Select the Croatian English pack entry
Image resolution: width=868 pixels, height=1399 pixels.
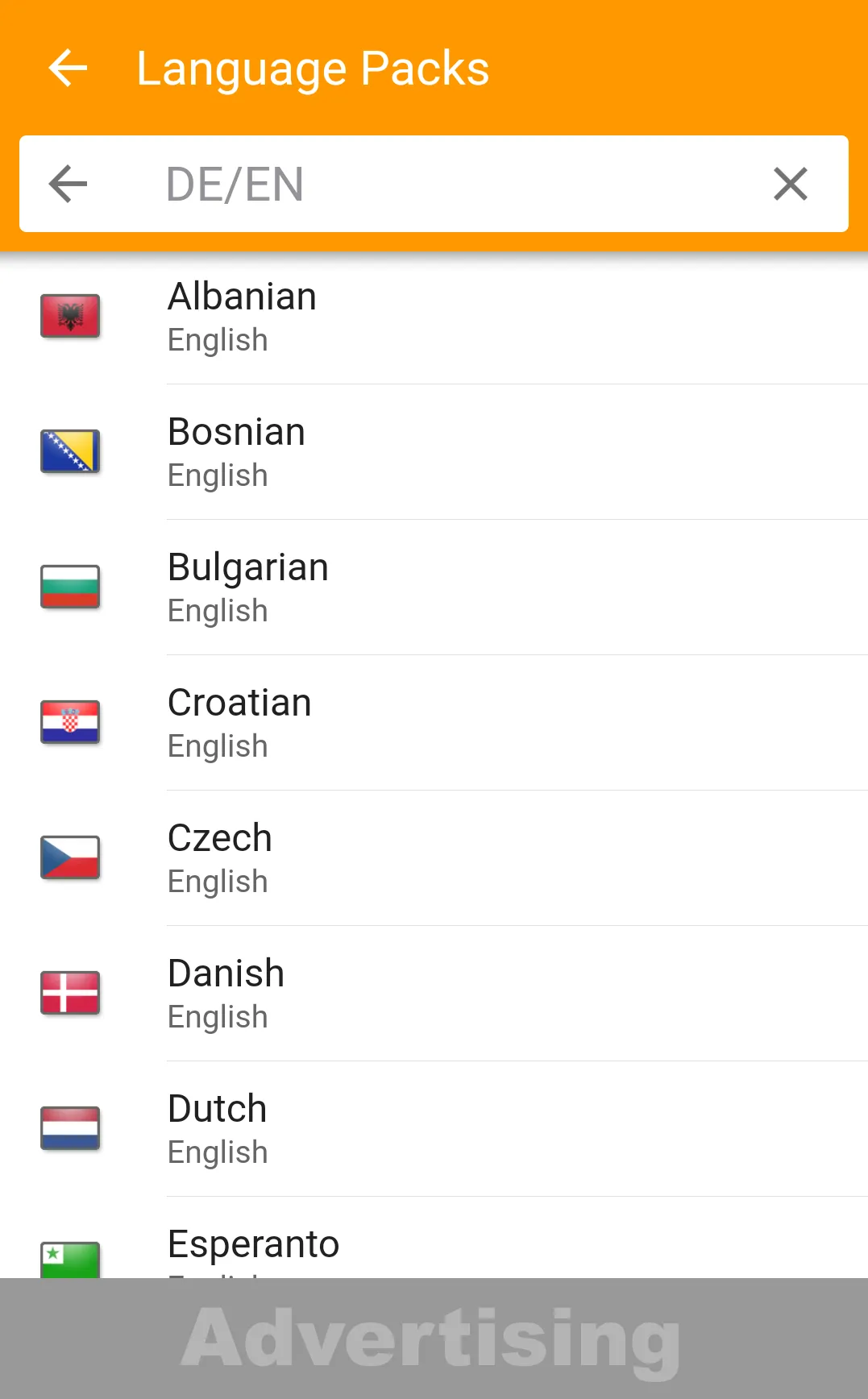[434, 722]
